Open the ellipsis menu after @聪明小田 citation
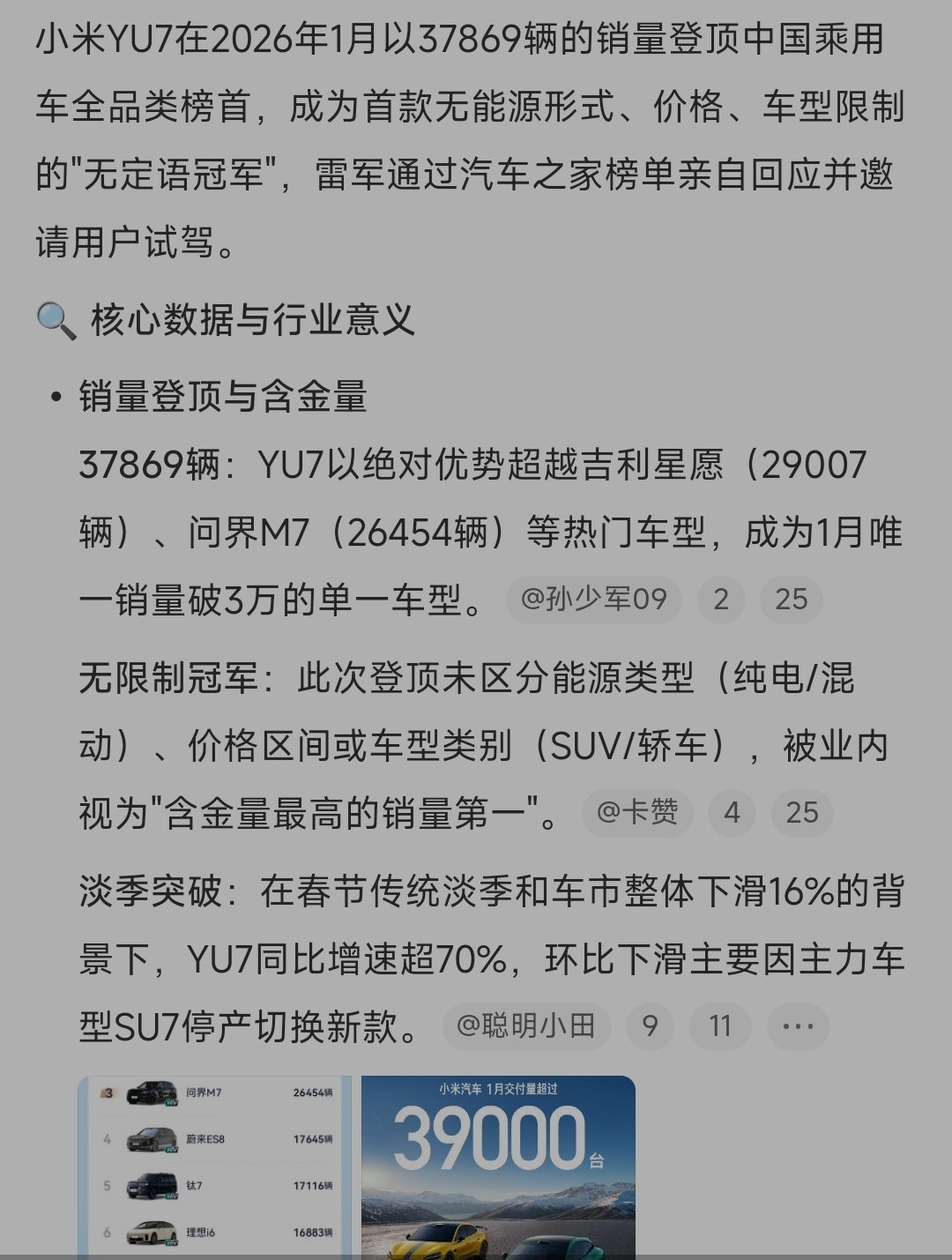 tap(797, 1026)
